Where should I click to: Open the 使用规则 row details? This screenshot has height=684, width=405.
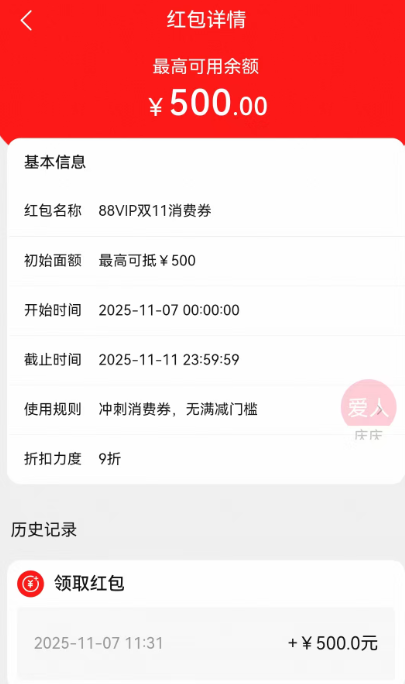206,410
